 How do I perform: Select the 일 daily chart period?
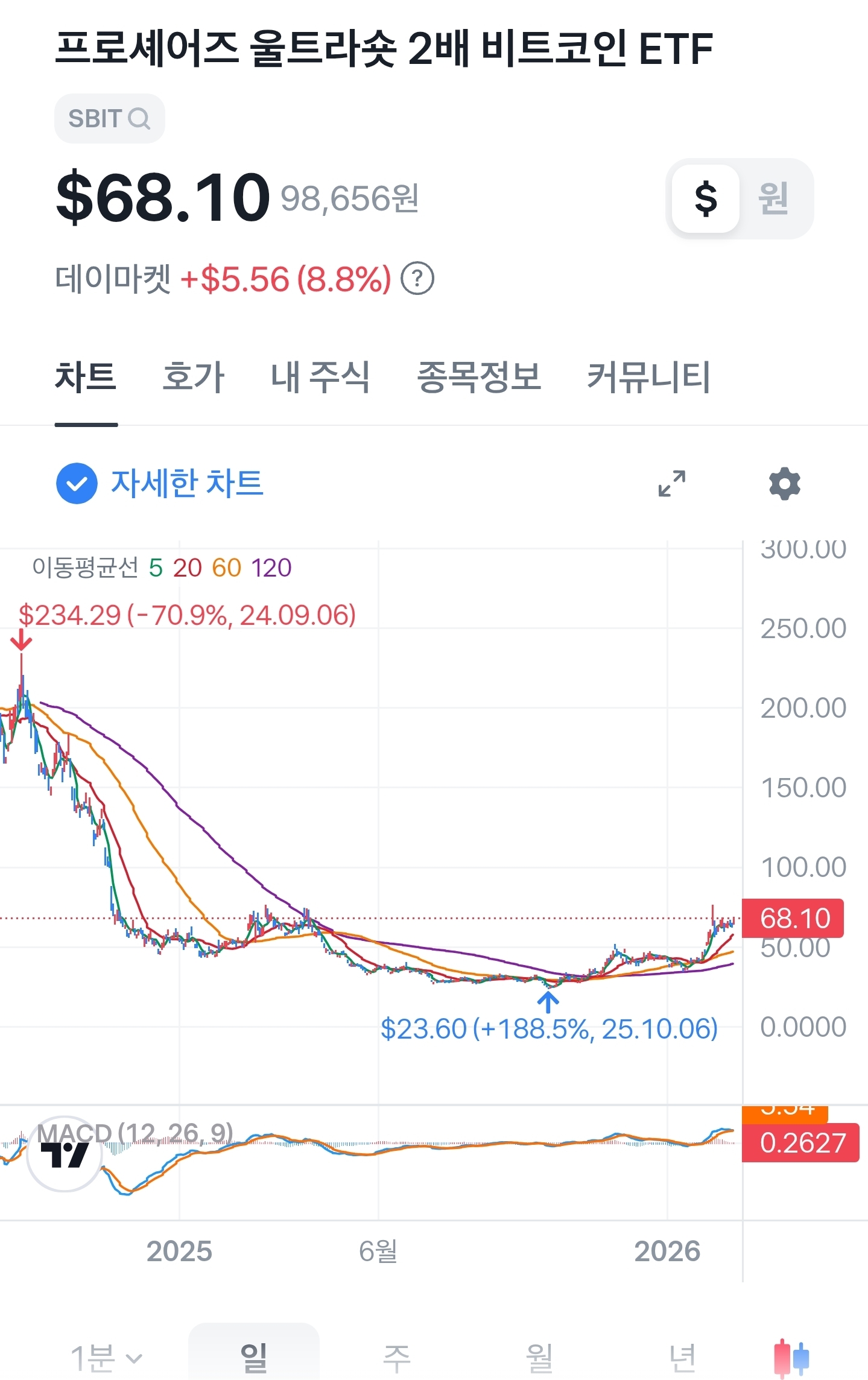tap(253, 1358)
